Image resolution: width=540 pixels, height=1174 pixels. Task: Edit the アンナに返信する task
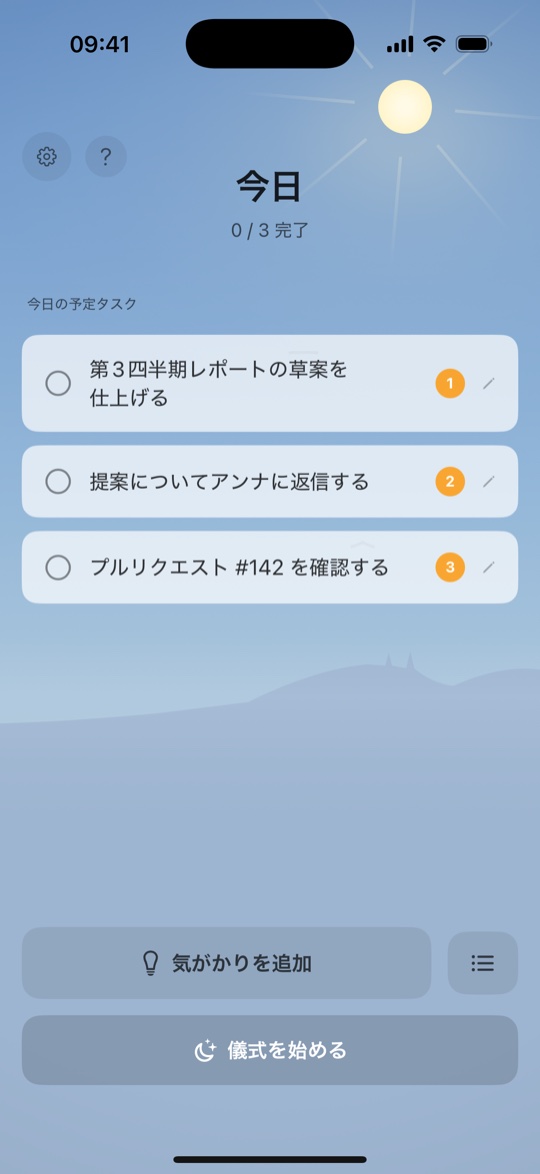[x=489, y=481]
